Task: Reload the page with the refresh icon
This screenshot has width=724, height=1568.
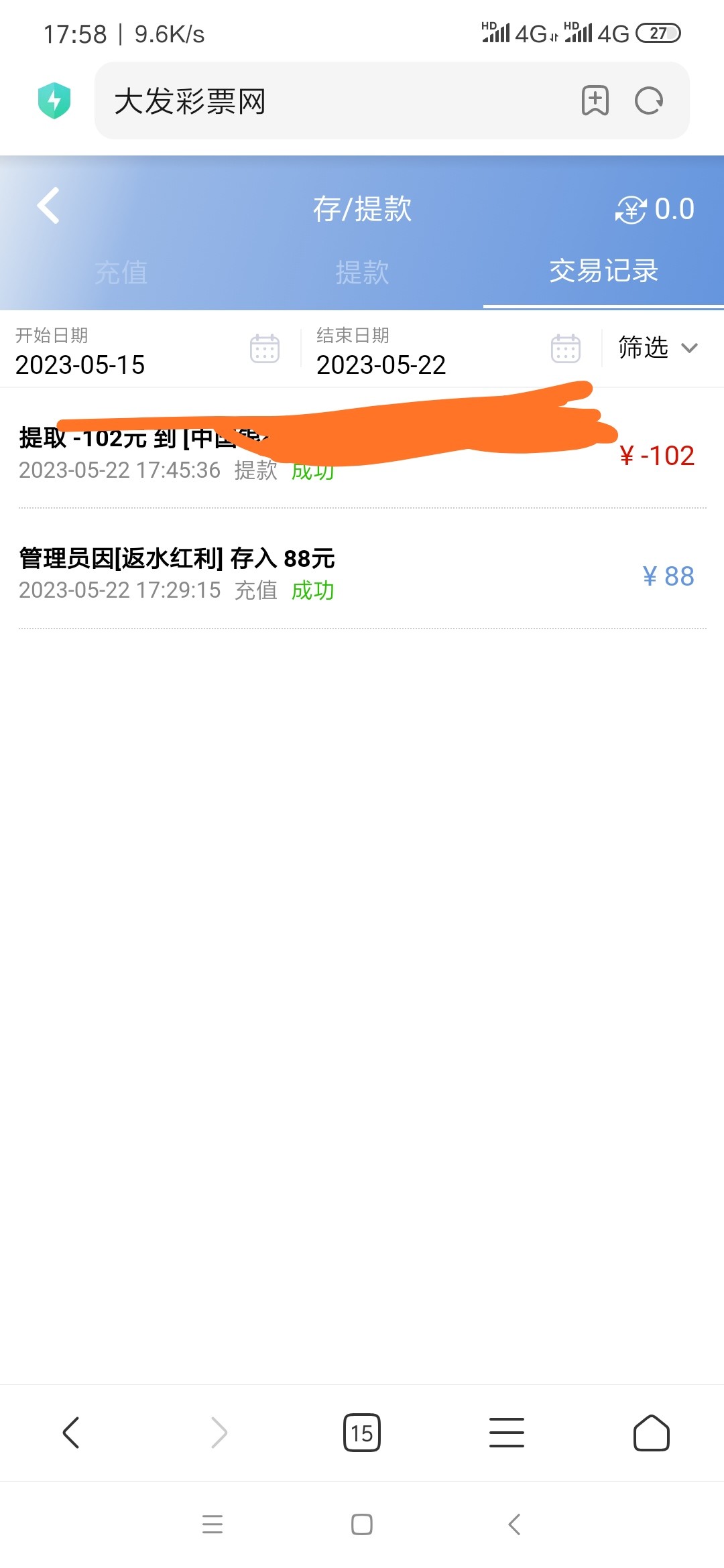Action: pyautogui.click(x=648, y=101)
